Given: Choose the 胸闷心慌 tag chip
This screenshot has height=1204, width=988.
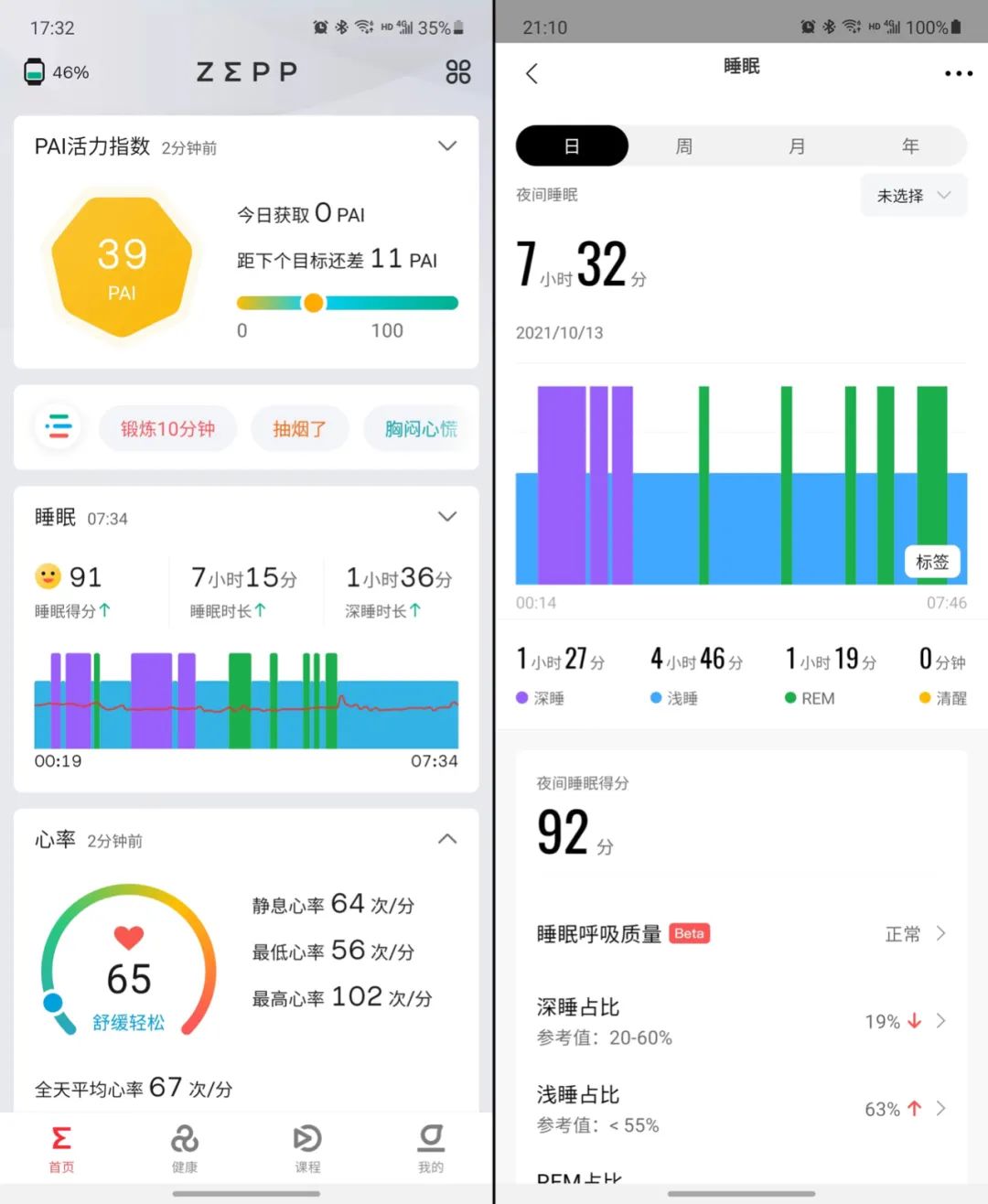Looking at the screenshot, I should pyautogui.click(x=421, y=428).
